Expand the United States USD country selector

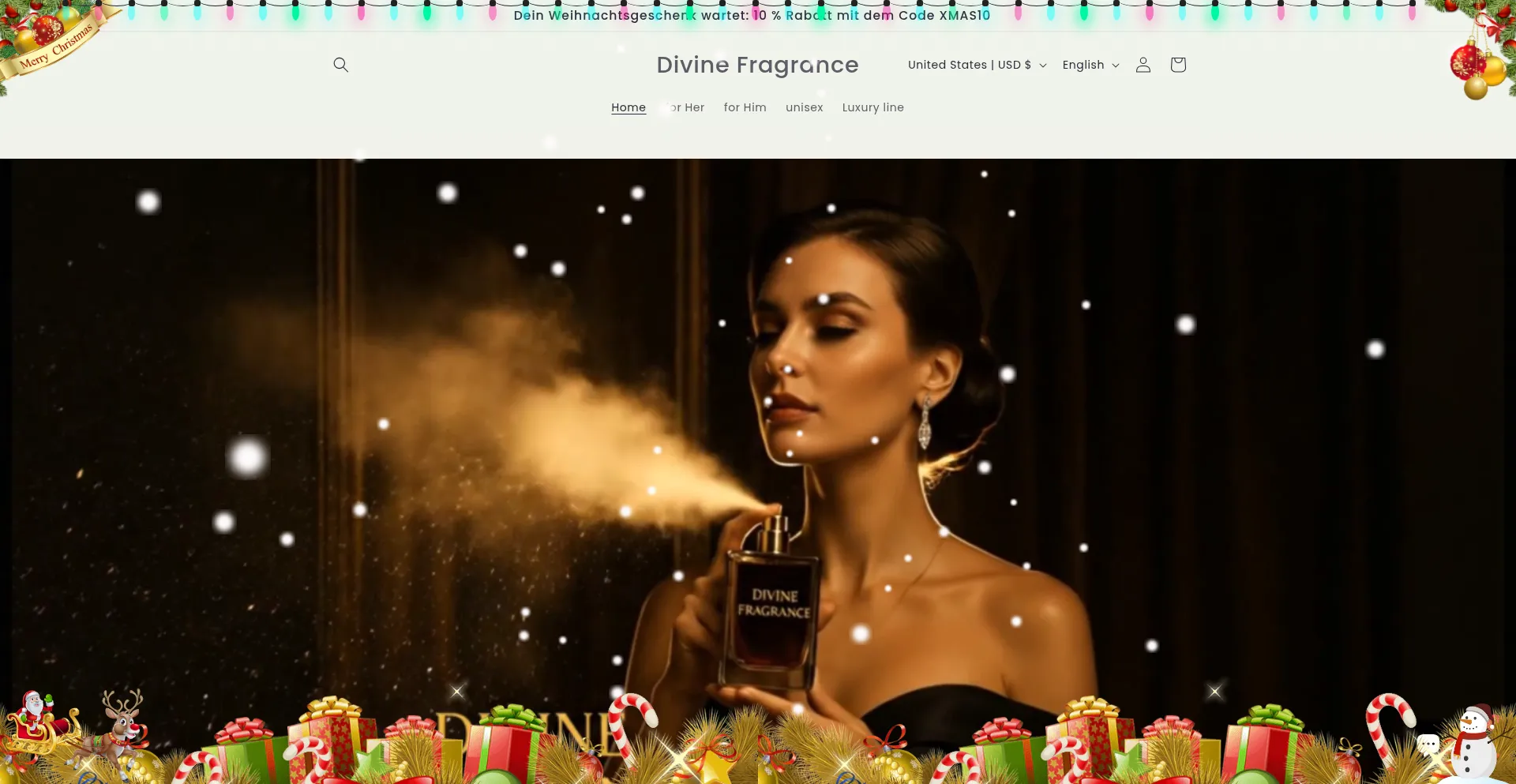coord(977,65)
